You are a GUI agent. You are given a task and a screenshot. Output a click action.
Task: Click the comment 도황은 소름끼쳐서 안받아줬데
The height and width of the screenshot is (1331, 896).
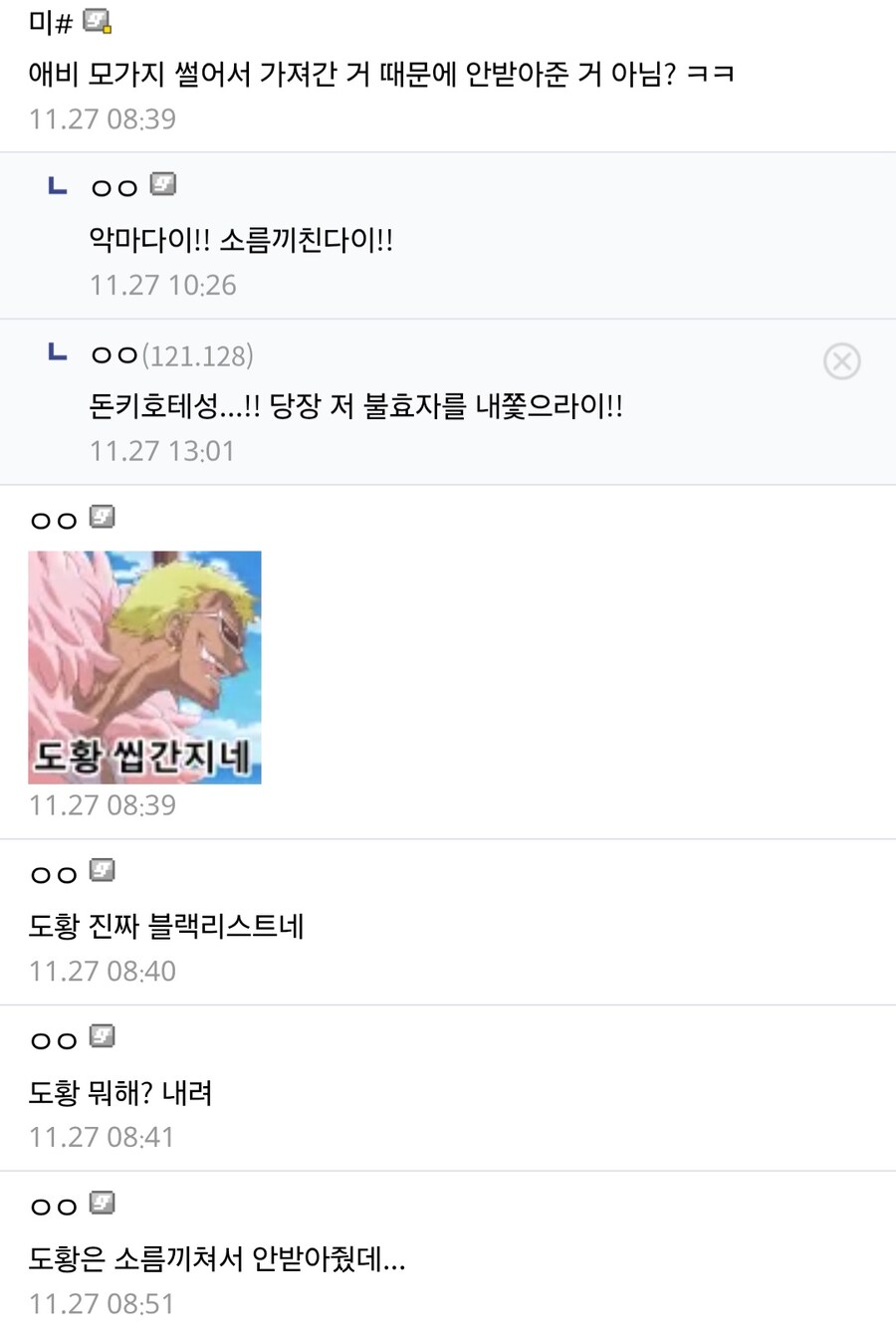click(x=217, y=1258)
